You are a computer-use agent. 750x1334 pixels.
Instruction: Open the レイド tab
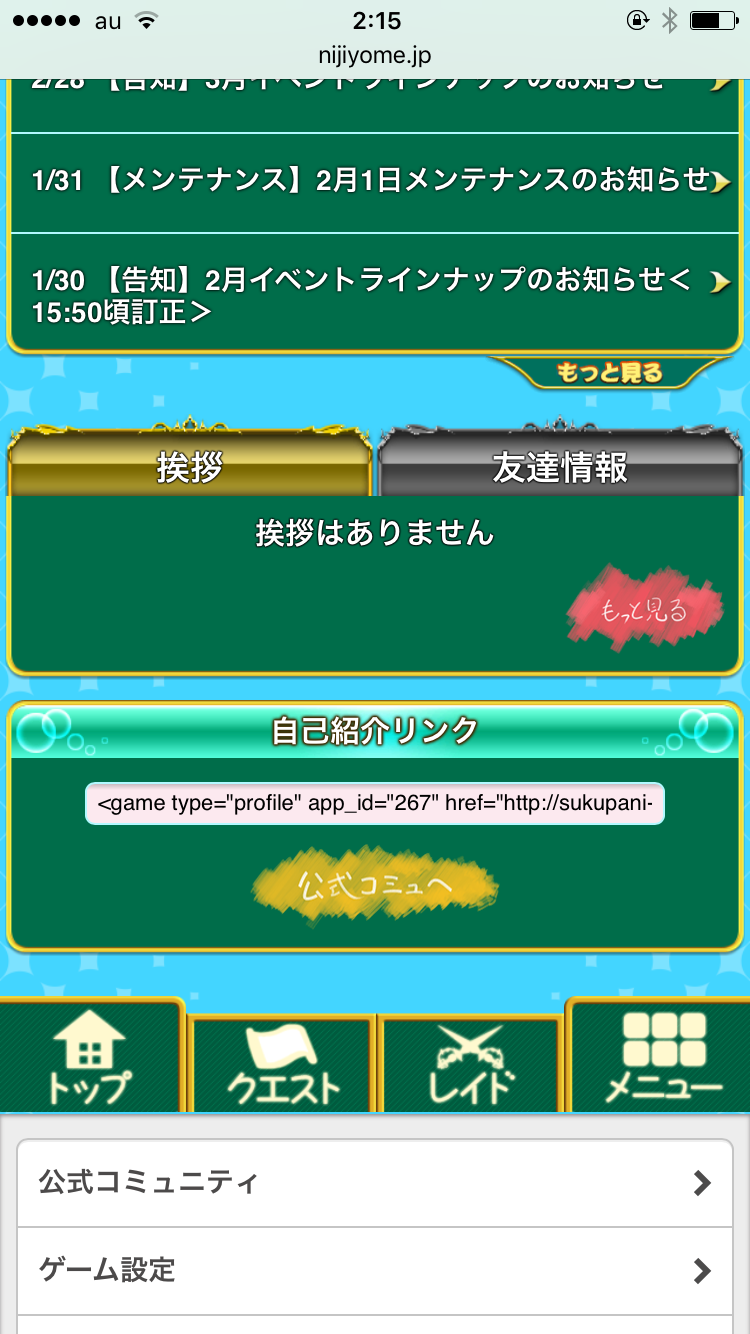click(x=471, y=1064)
